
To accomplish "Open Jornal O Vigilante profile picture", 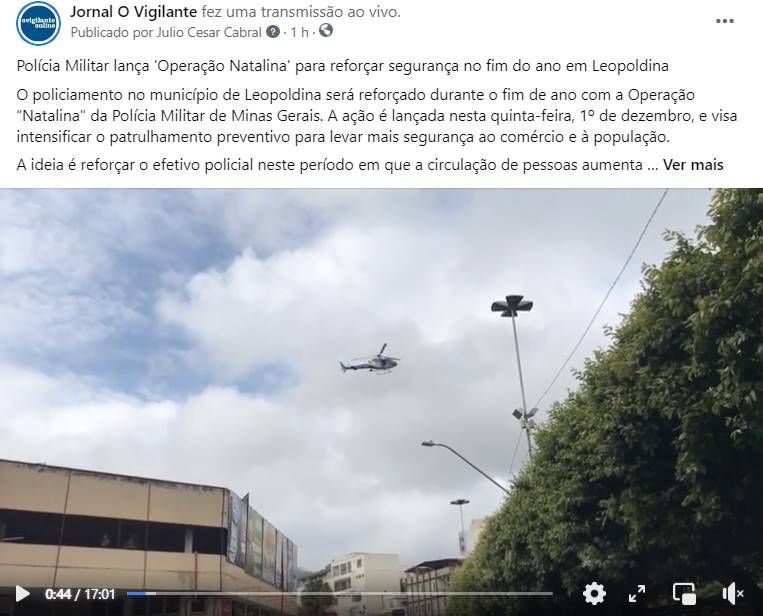I will (38, 22).
